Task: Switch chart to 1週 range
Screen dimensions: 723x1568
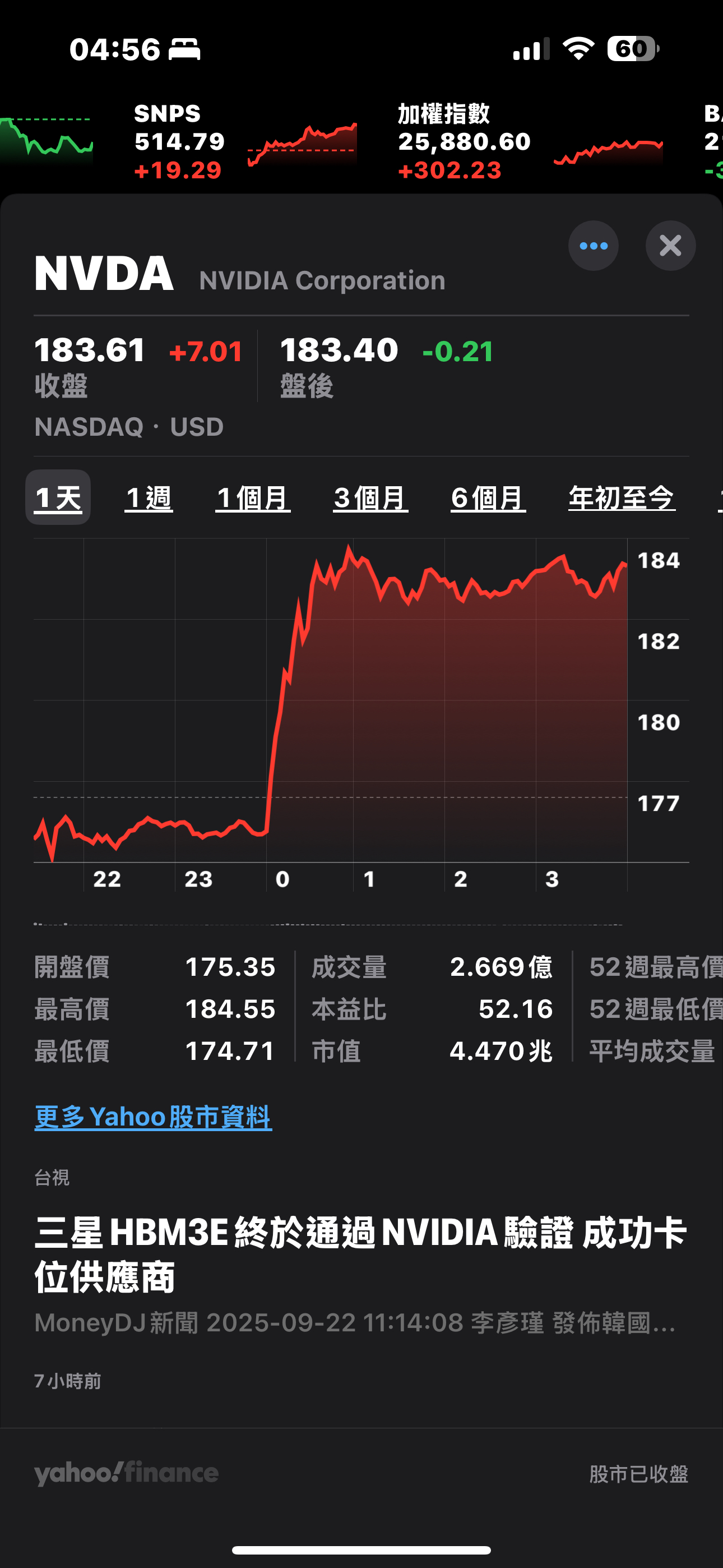Action: pyautogui.click(x=149, y=498)
